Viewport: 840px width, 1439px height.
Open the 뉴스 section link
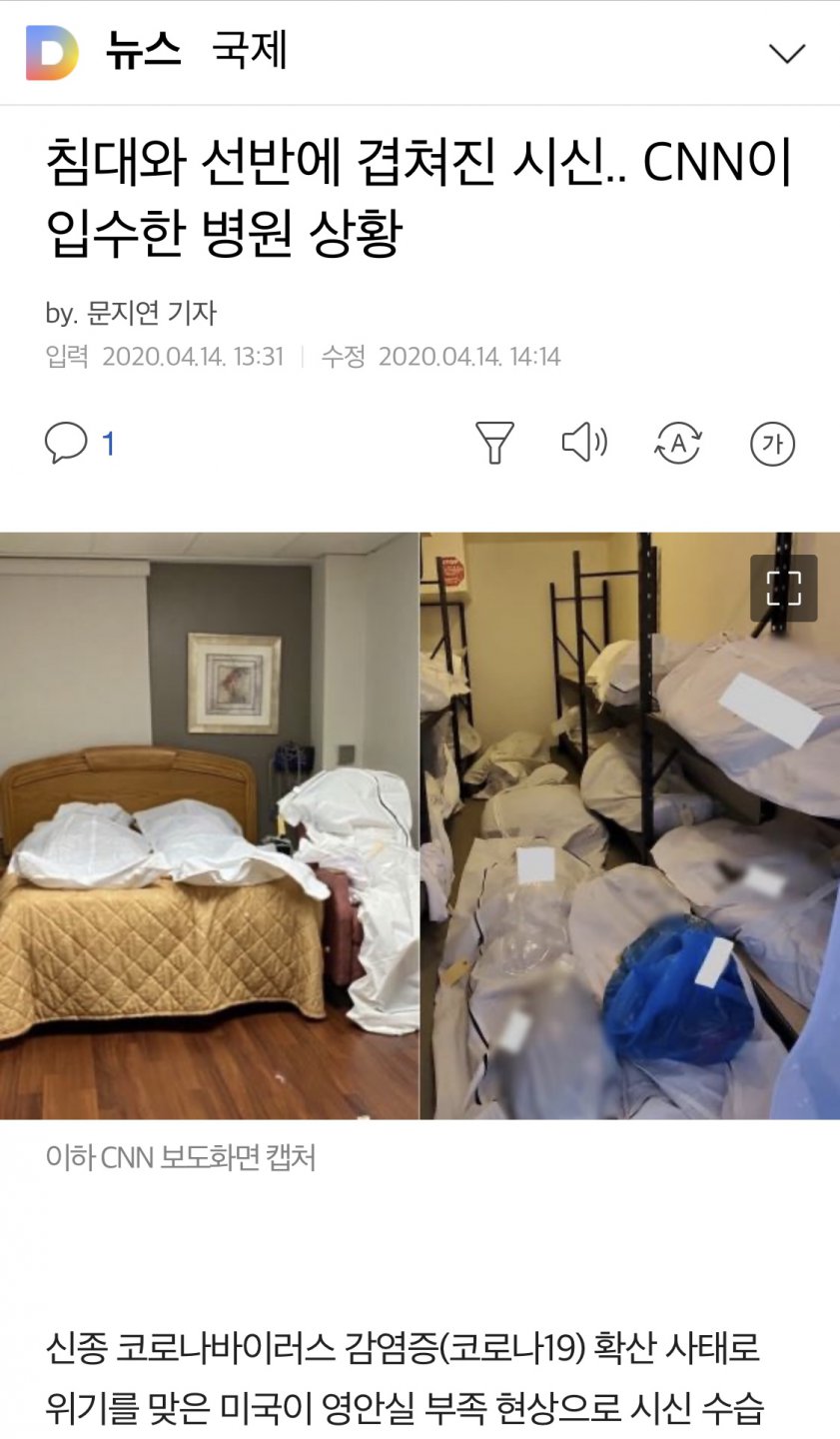pyautogui.click(x=144, y=51)
